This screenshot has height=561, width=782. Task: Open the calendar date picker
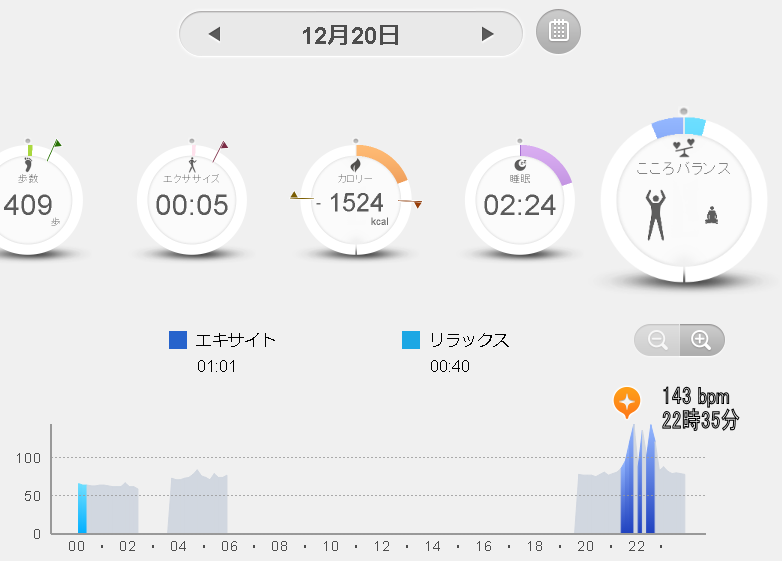coord(559,31)
